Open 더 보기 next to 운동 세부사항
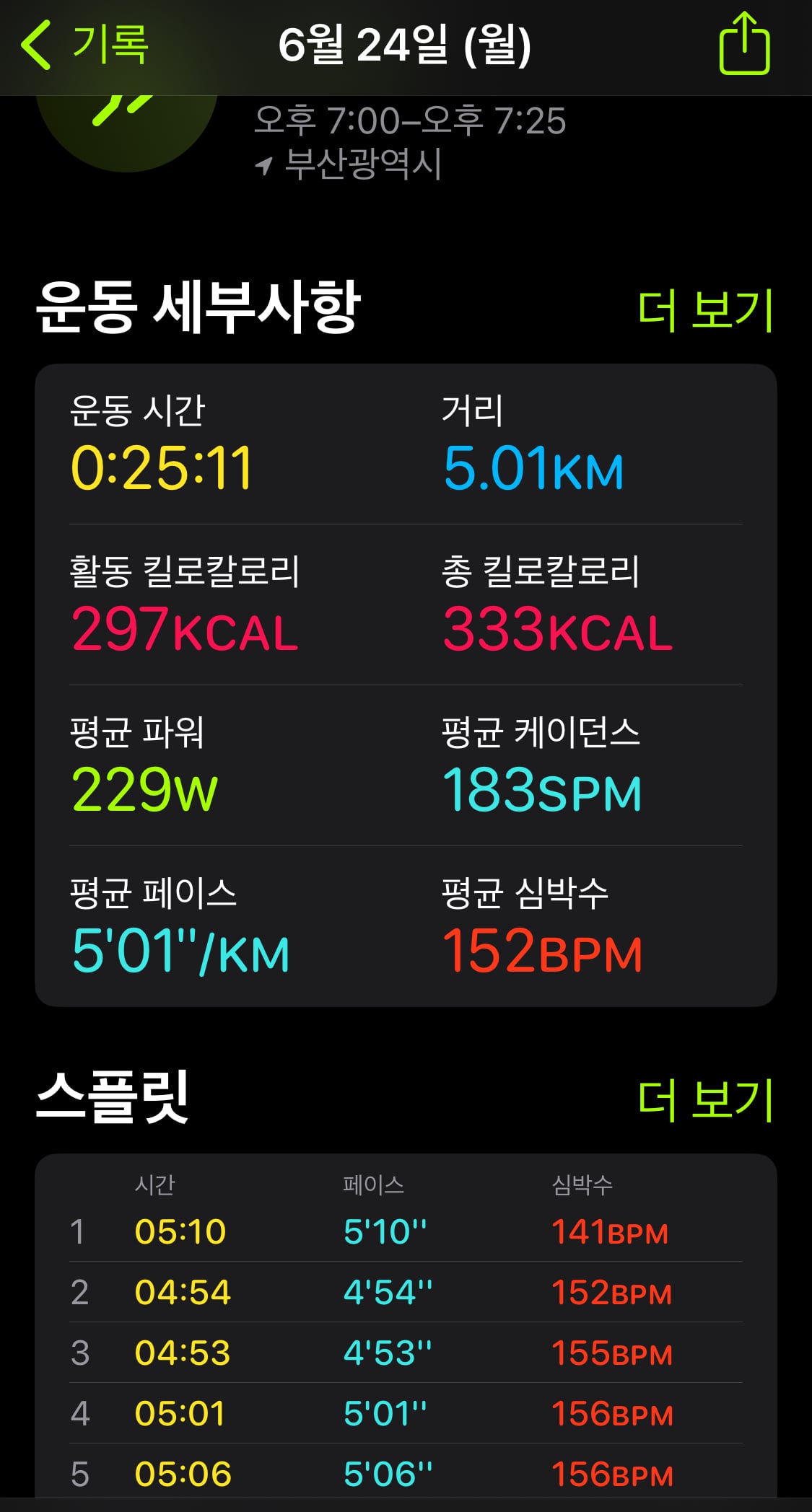 point(706,310)
